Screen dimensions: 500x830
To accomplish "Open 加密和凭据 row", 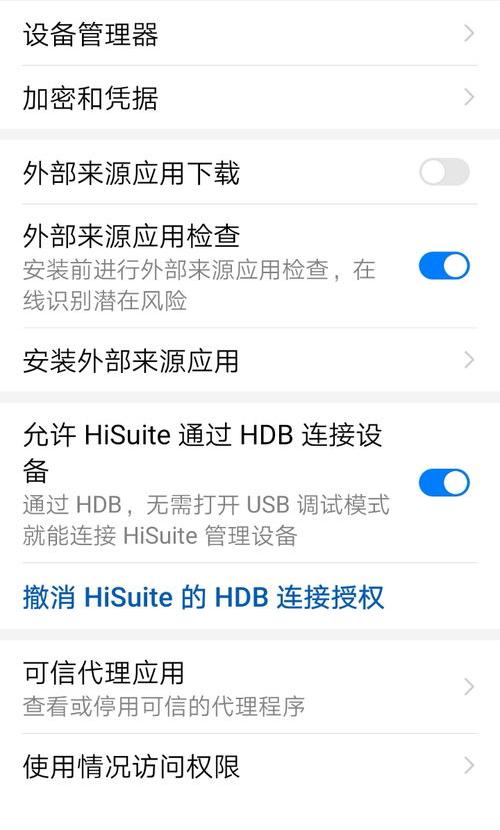I will [250, 98].
